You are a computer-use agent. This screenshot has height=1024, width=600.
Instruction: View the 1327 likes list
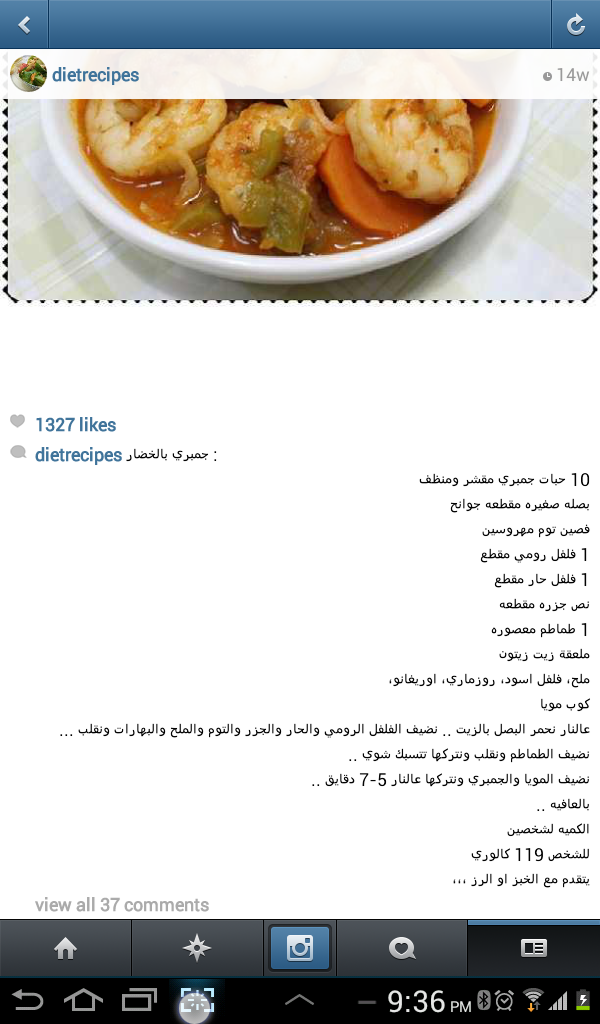pos(75,425)
